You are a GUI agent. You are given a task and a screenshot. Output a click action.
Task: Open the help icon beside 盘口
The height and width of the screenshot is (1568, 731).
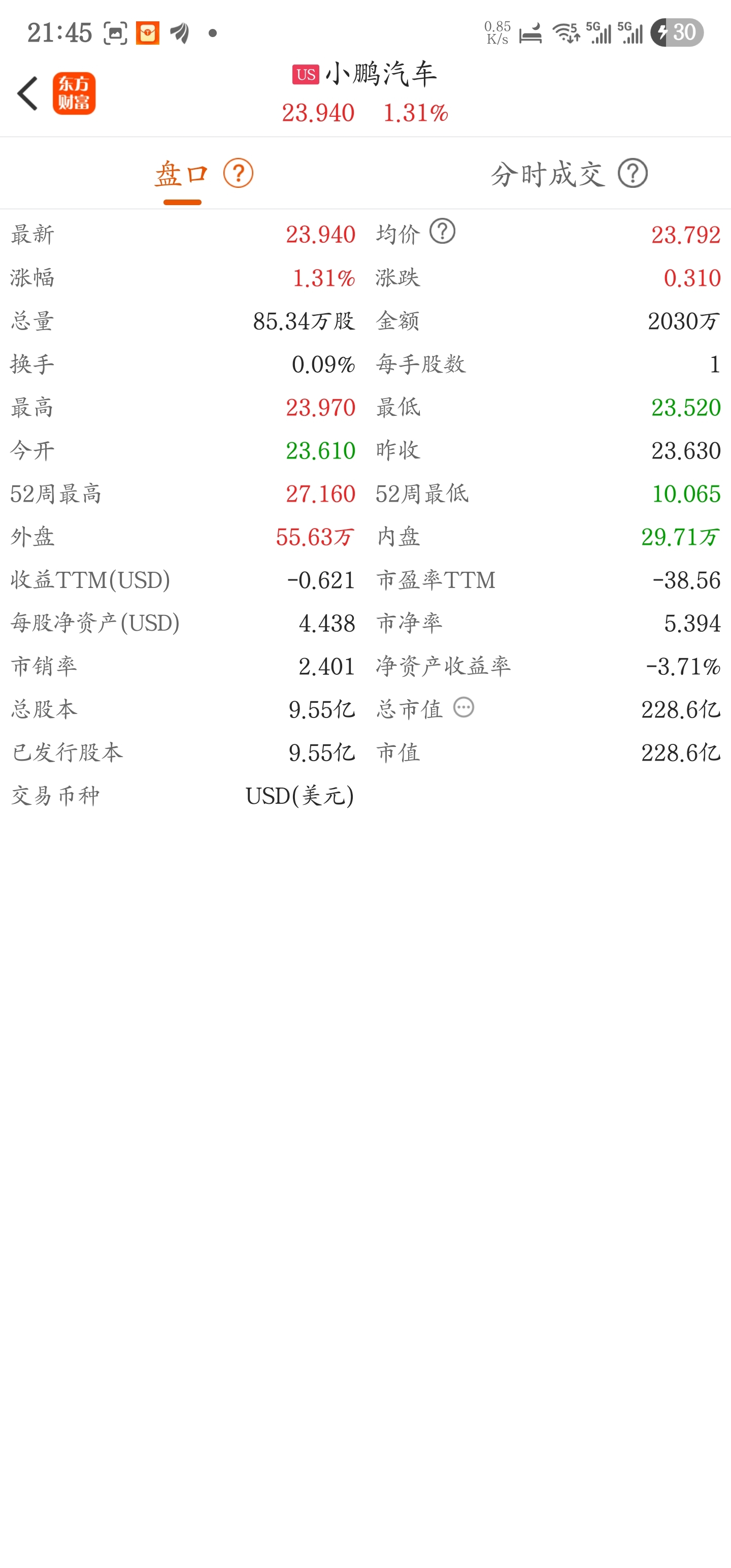coord(238,174)
